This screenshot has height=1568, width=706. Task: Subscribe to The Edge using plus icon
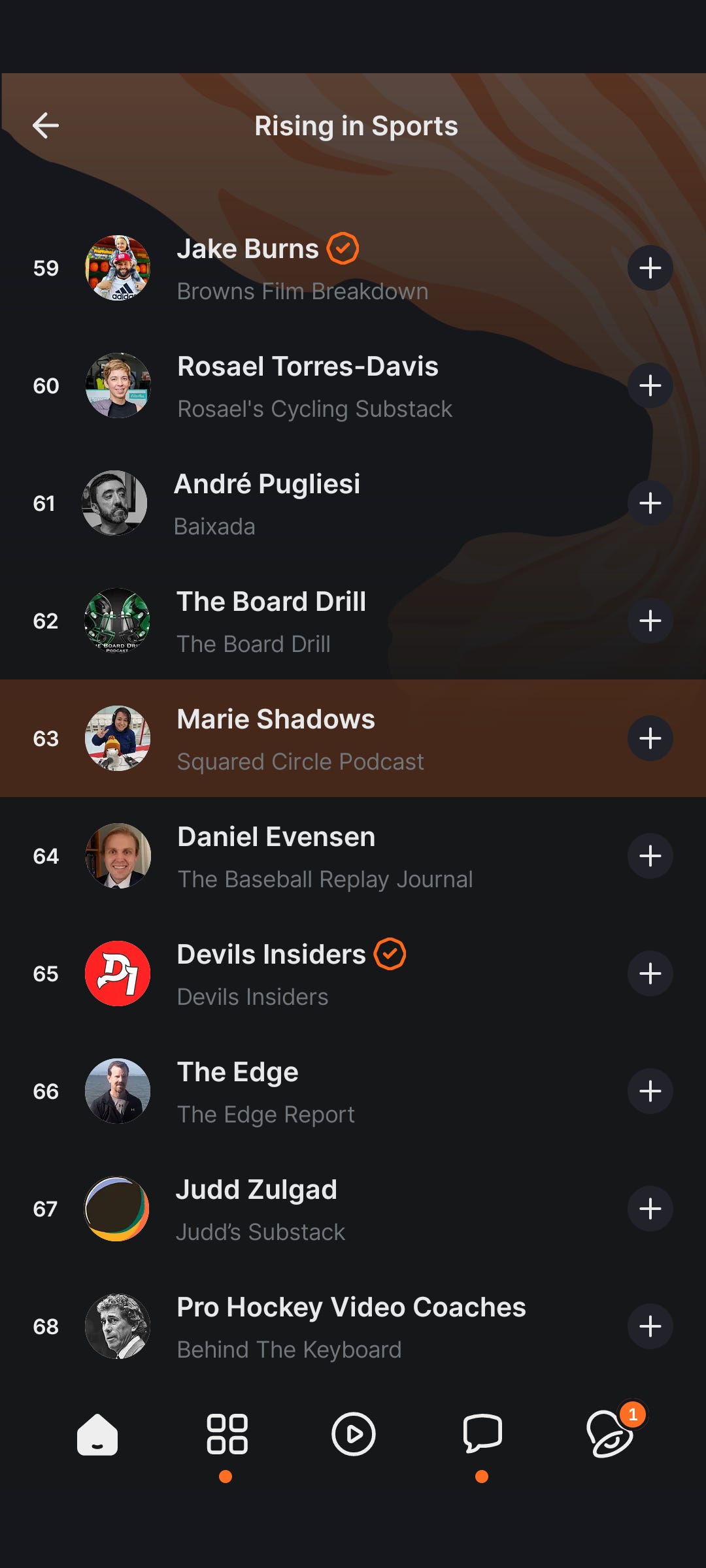[650, 1091]
